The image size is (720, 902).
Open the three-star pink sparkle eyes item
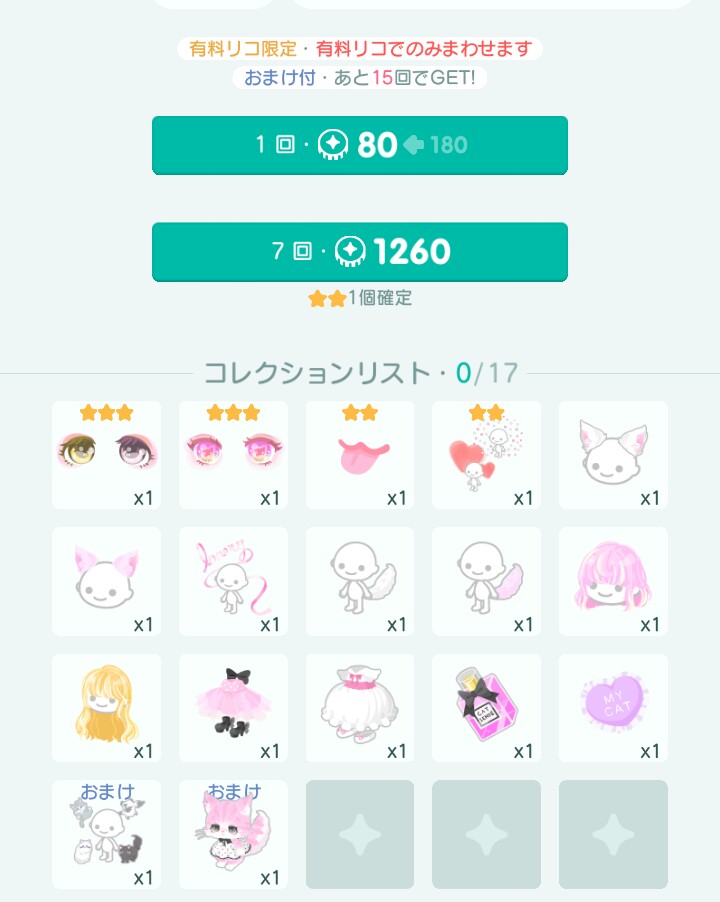(233, 455)
